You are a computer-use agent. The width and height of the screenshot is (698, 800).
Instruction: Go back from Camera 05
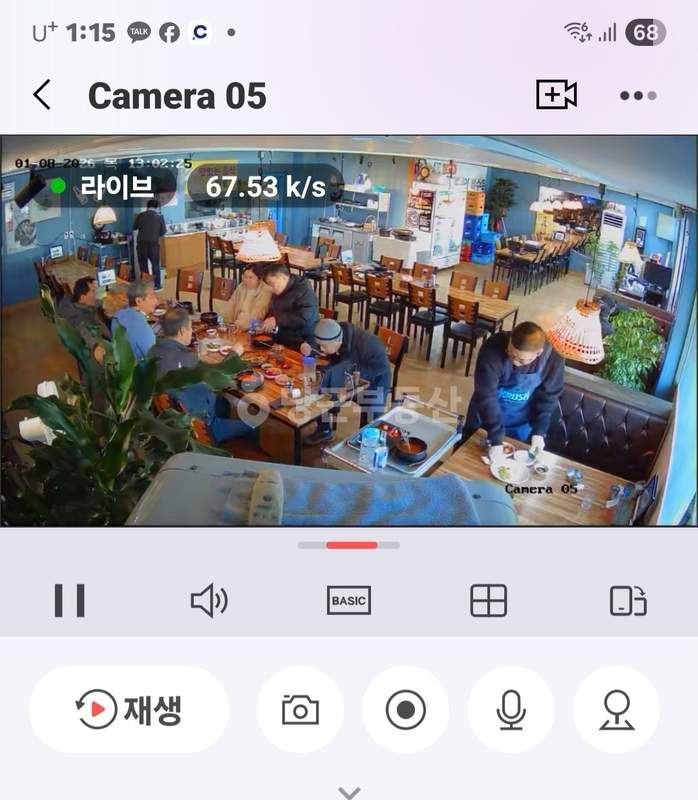(x=41, y=95)
